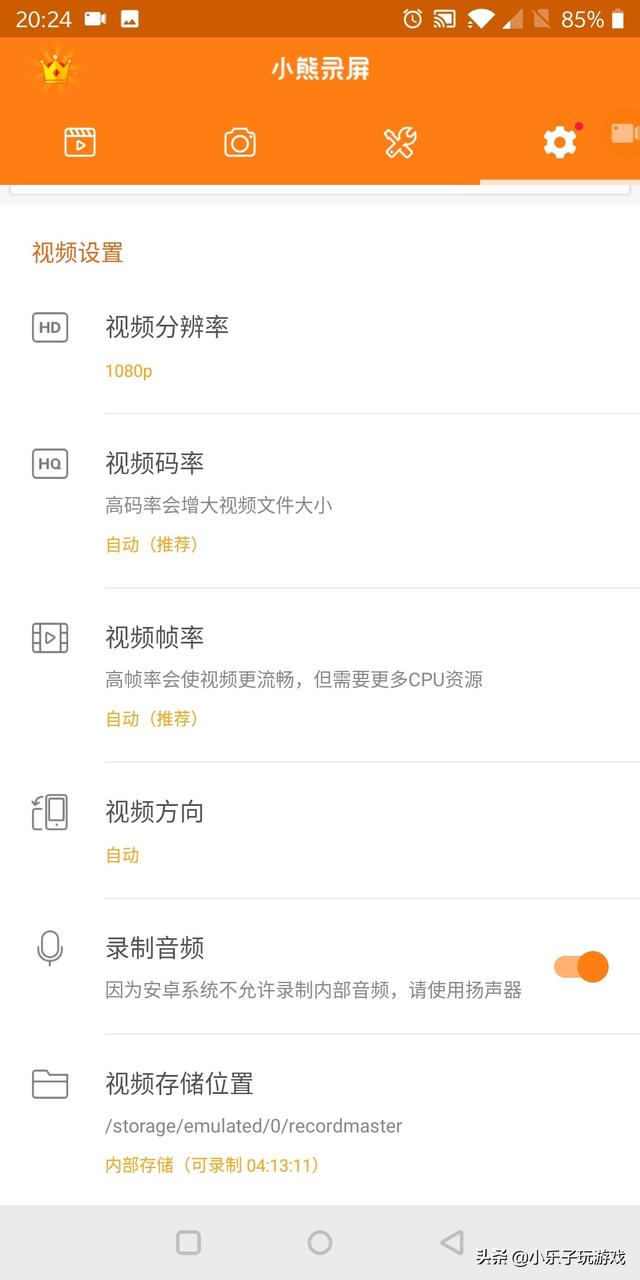Viewport: 640px width, 1280px height.
Task: Open 视频分辨率 resolution setting
Action: tap(320, 346)
